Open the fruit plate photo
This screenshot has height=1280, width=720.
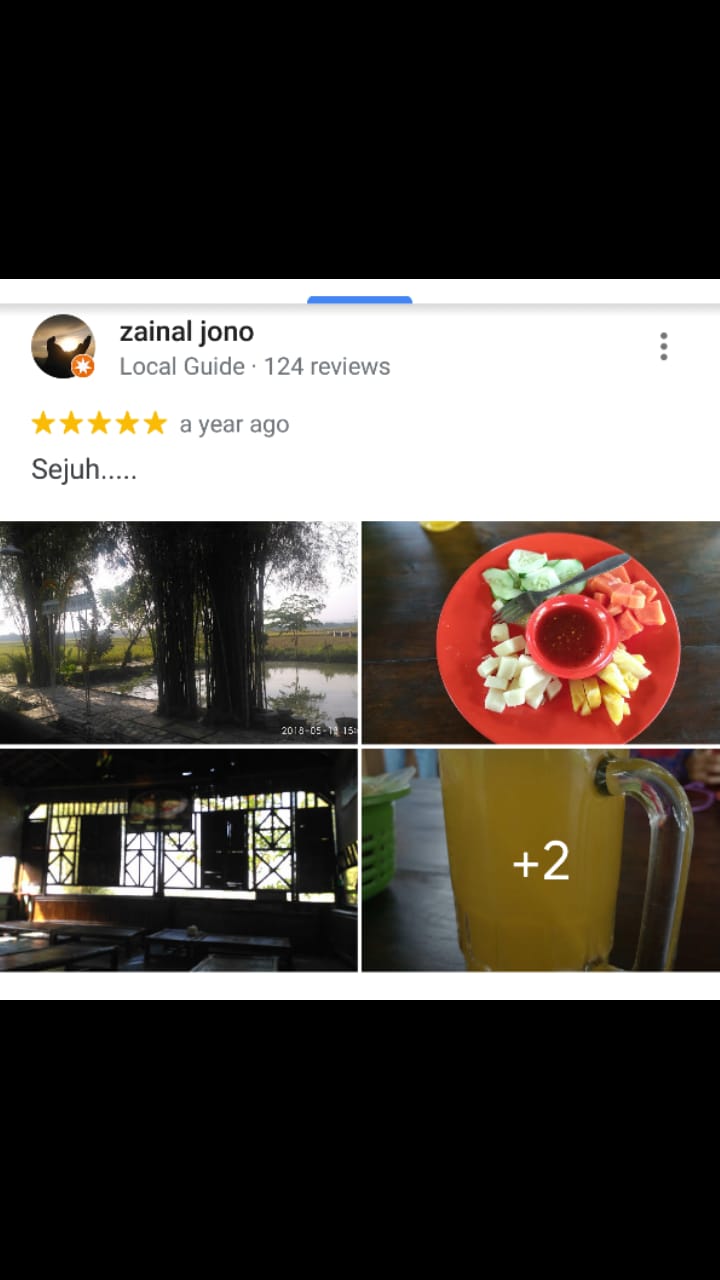point(541,632)
